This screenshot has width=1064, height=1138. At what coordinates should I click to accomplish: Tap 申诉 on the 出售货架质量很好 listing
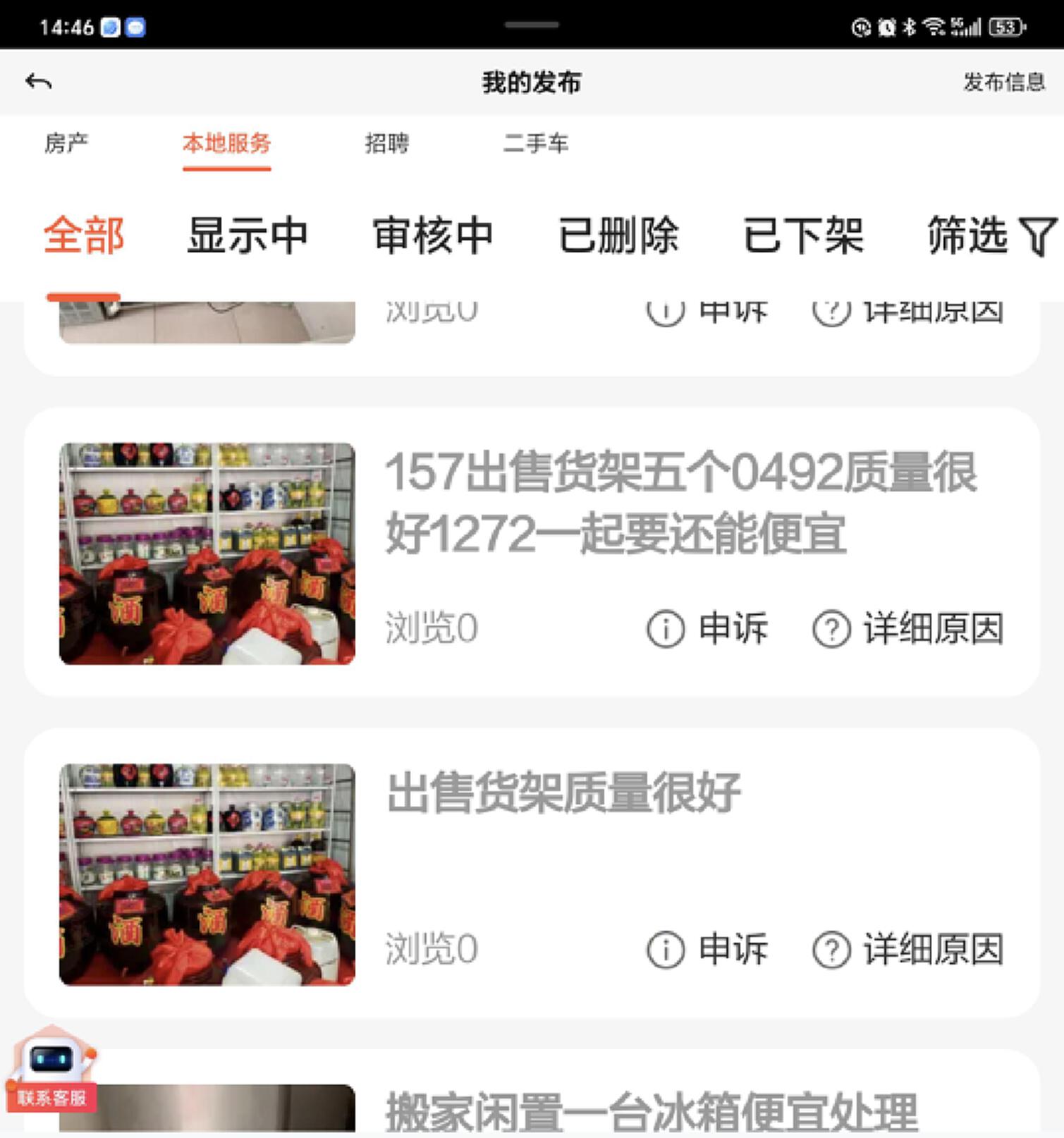(708, 949)
